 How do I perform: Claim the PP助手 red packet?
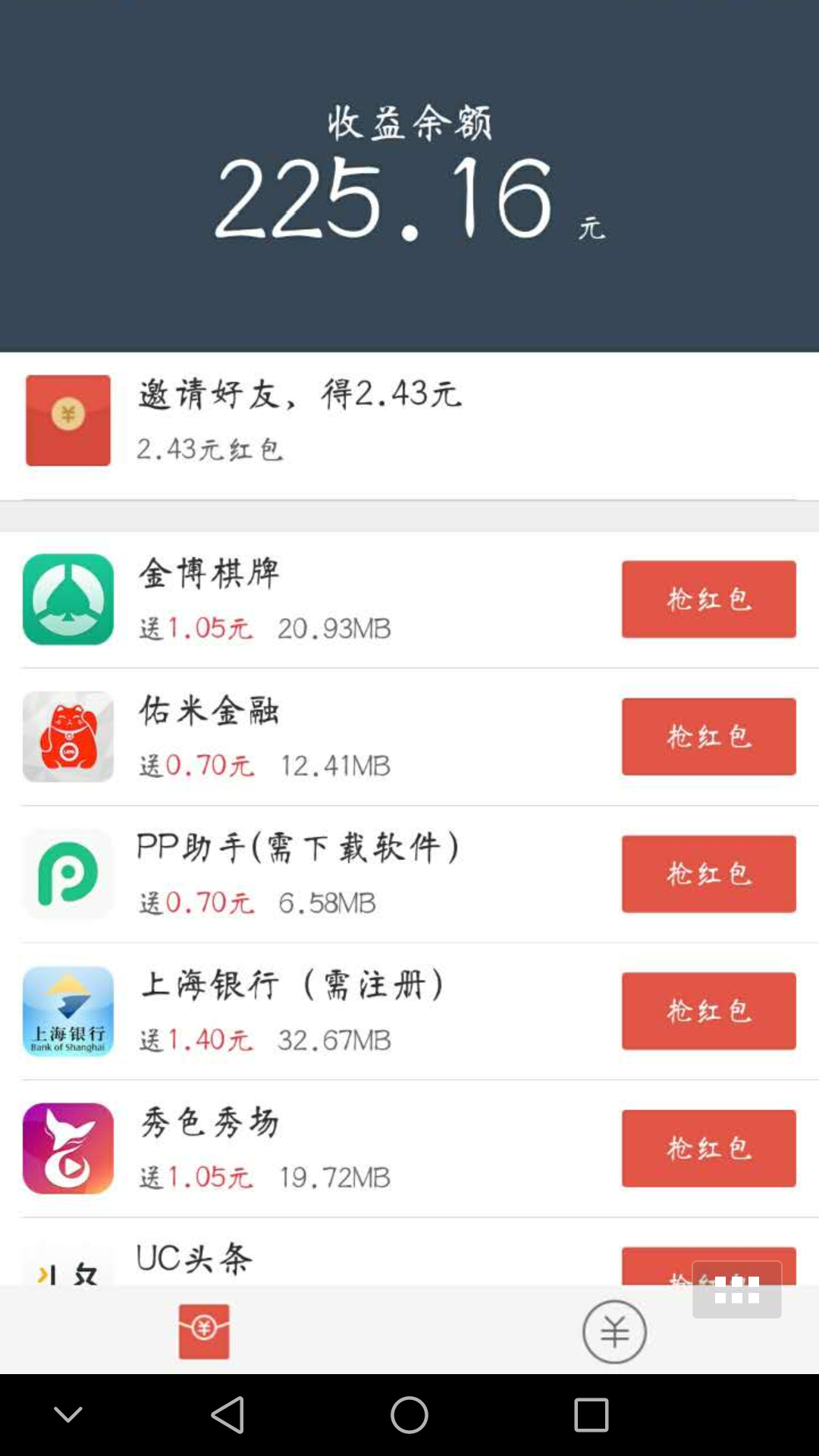coord(708,874)
